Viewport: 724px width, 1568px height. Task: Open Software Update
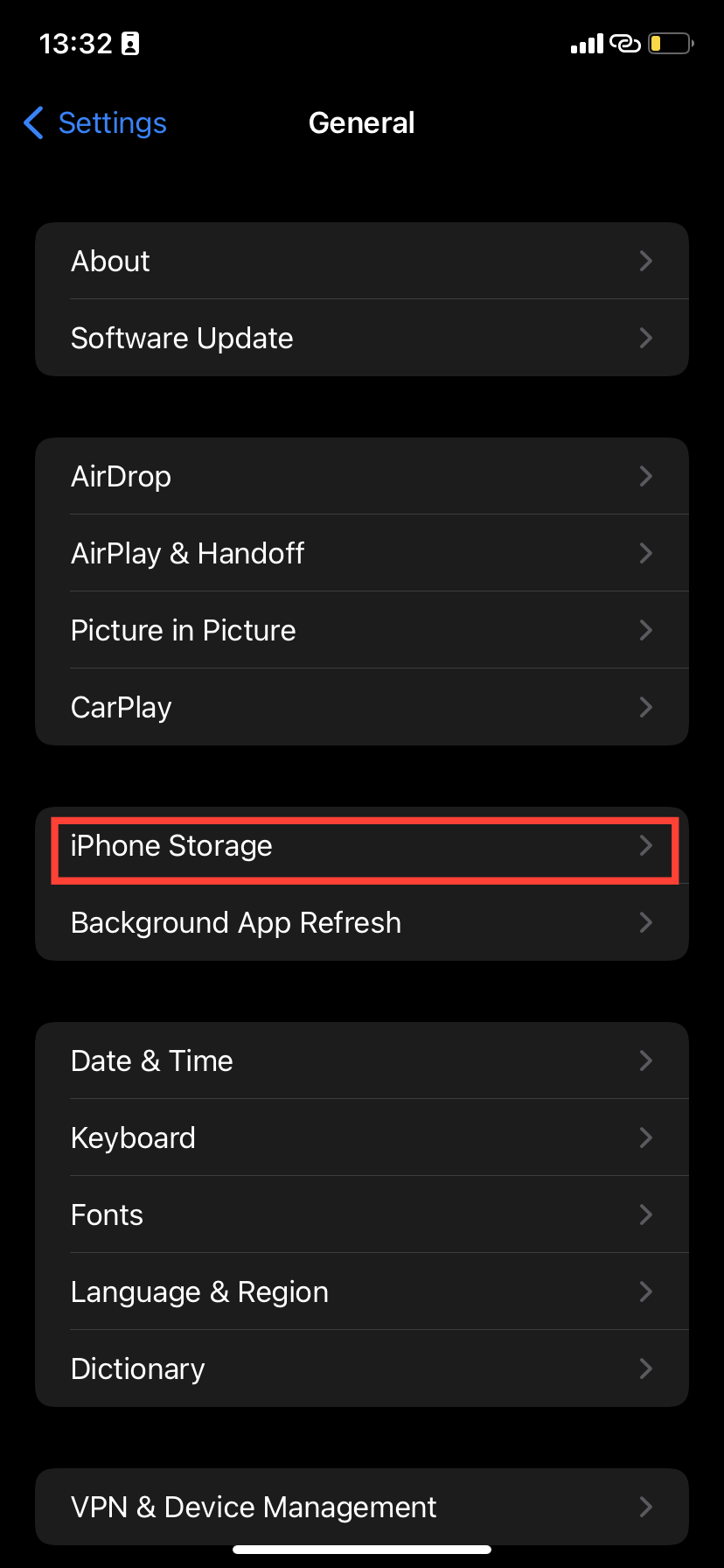click(x=362, y=338)
